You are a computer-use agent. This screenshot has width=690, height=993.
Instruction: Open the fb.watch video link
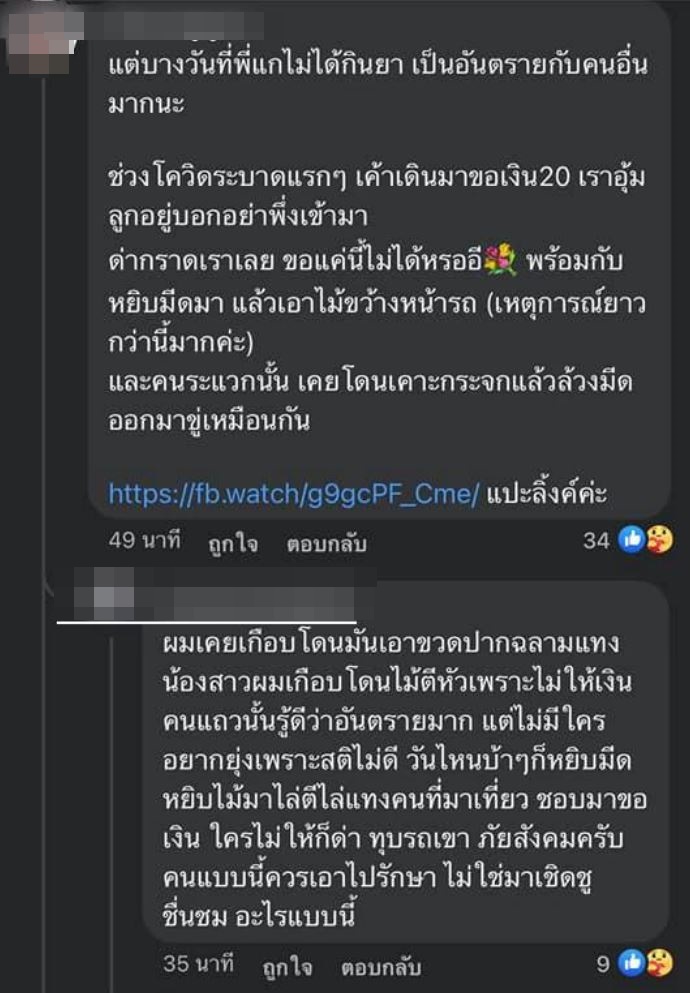click(x=294, y=494)
